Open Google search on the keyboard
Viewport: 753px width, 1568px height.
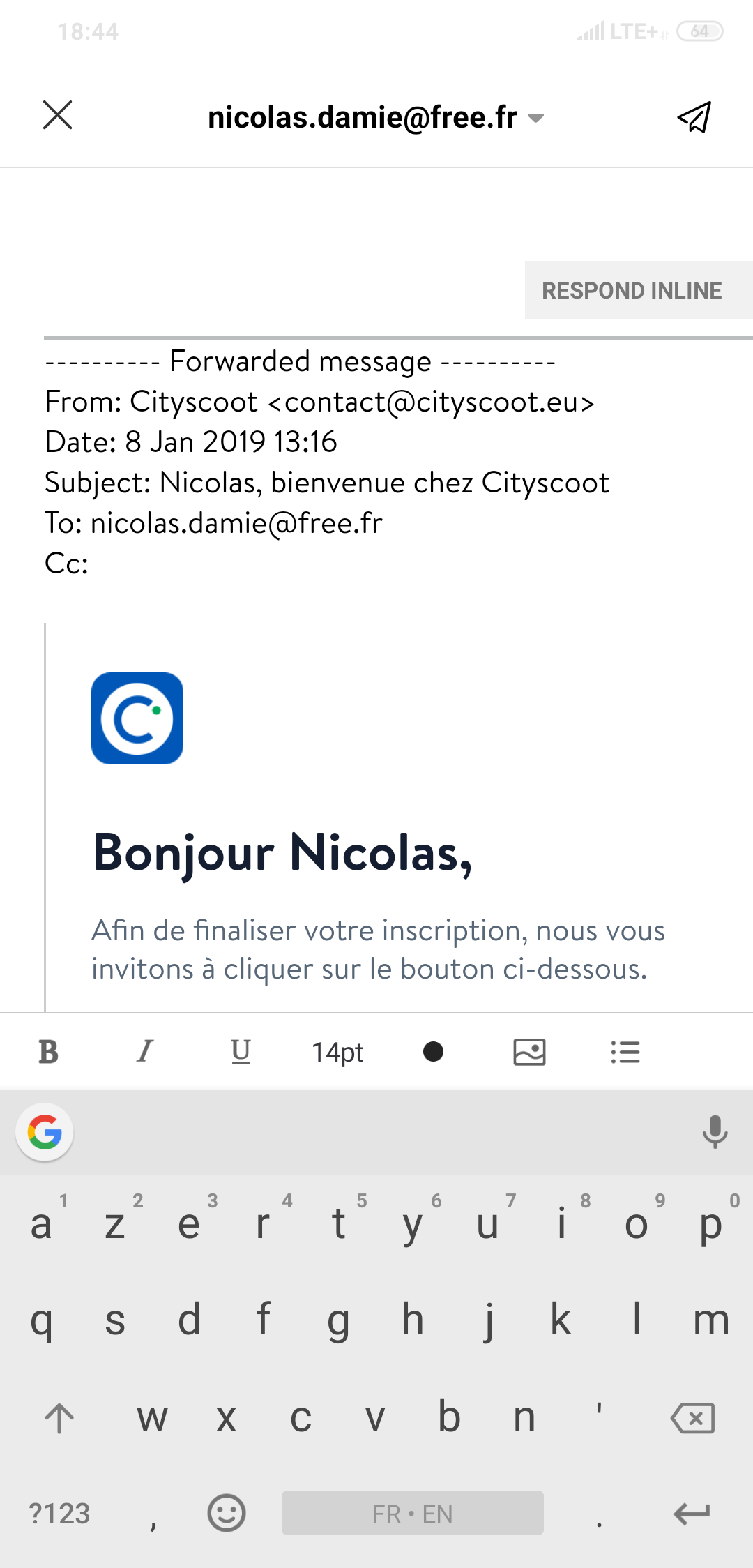tap(45, 1132)
